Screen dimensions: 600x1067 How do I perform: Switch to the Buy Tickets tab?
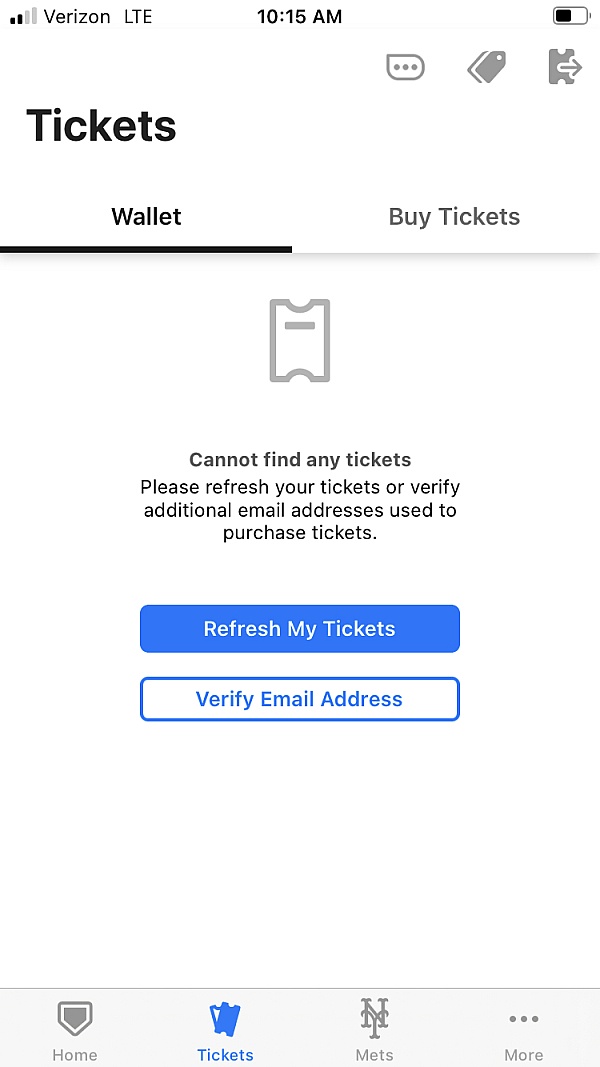click(x=454, y=217)
